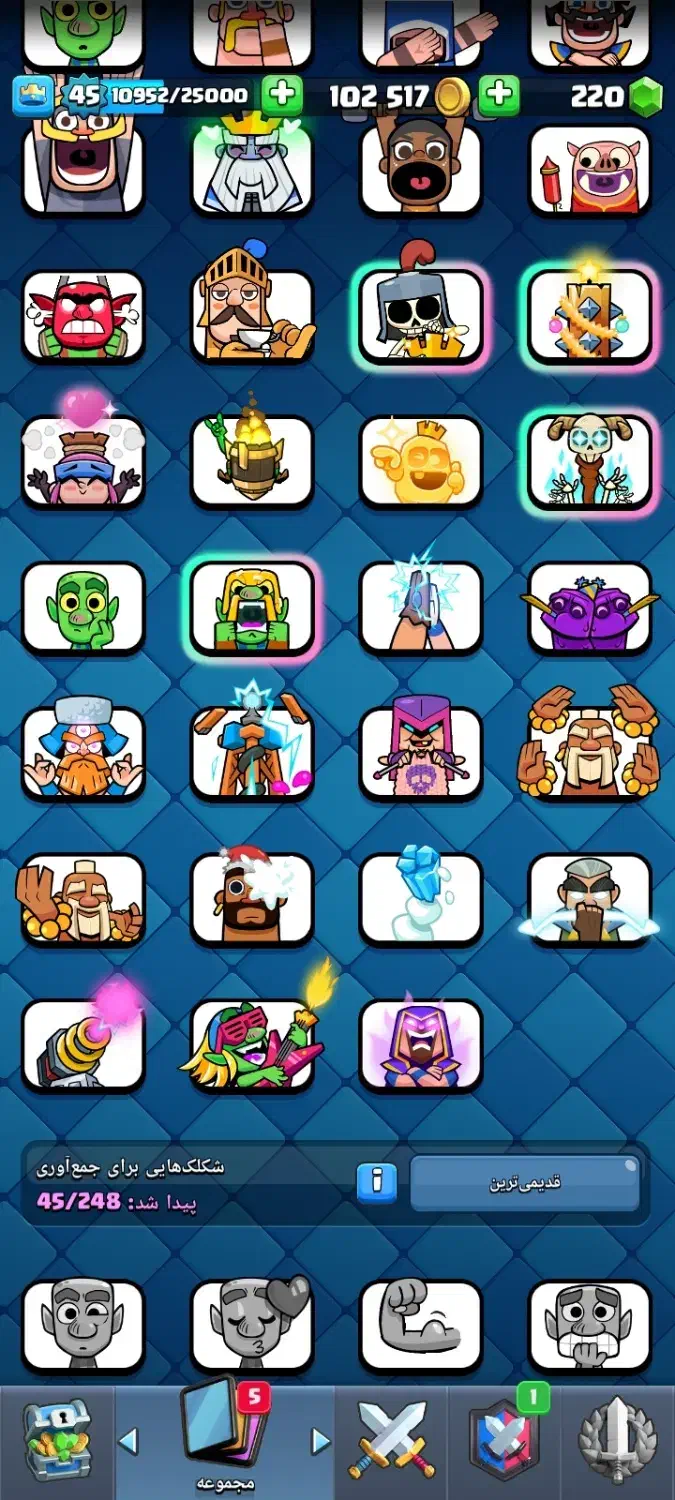The image size is (675, 1500).
Task: Select the hog rider with Santa hat emote
Action: (252, 898)
